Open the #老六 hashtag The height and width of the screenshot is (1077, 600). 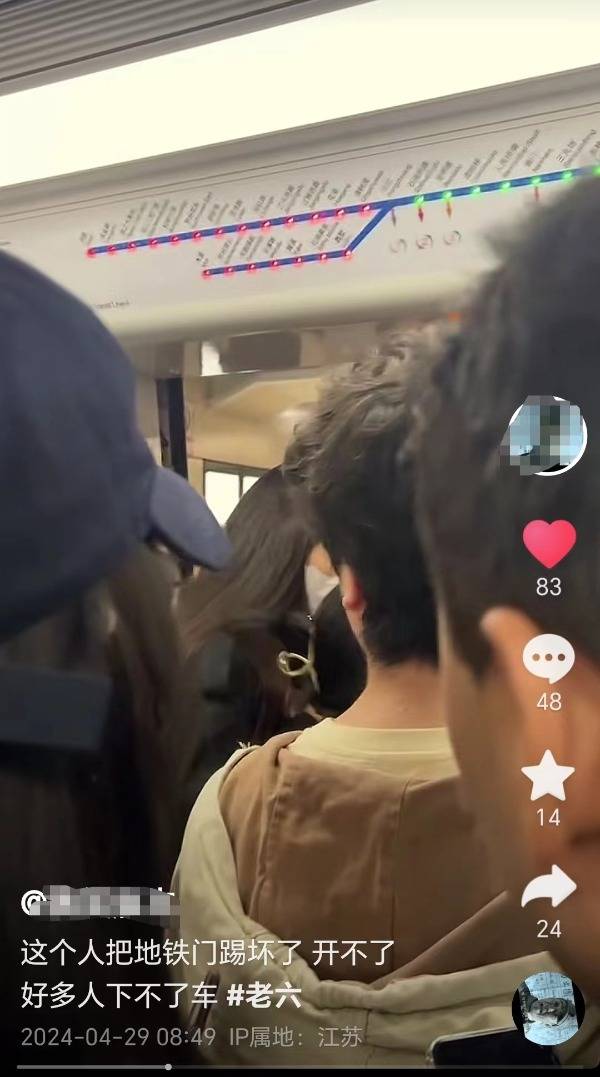click(x=264, y=996)
